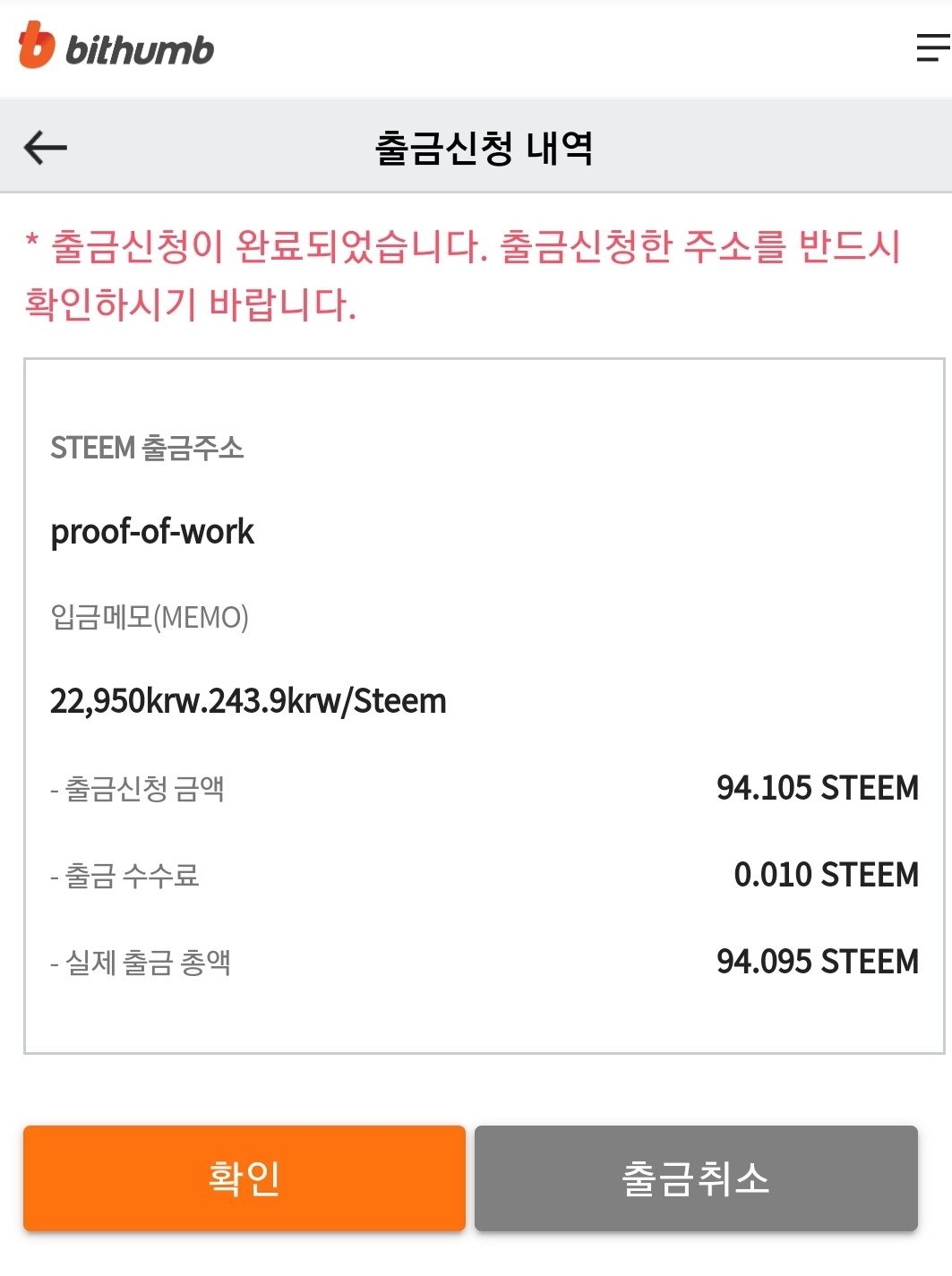Go back using the arrow icon
952x1276 pixels.
pyautogui.click(x=46, y=148)
